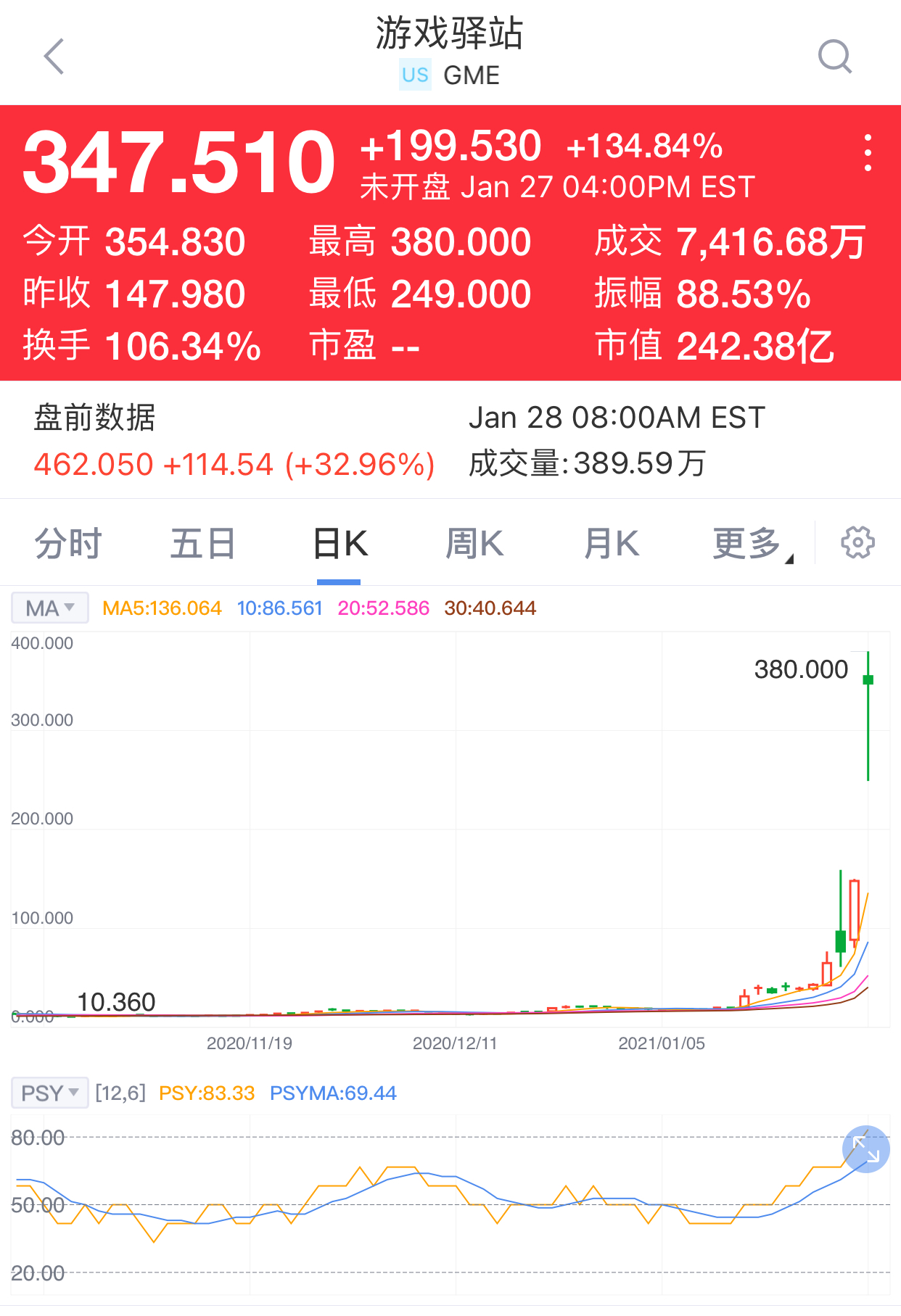Open chart settings via gear icon

pos(857,542)
